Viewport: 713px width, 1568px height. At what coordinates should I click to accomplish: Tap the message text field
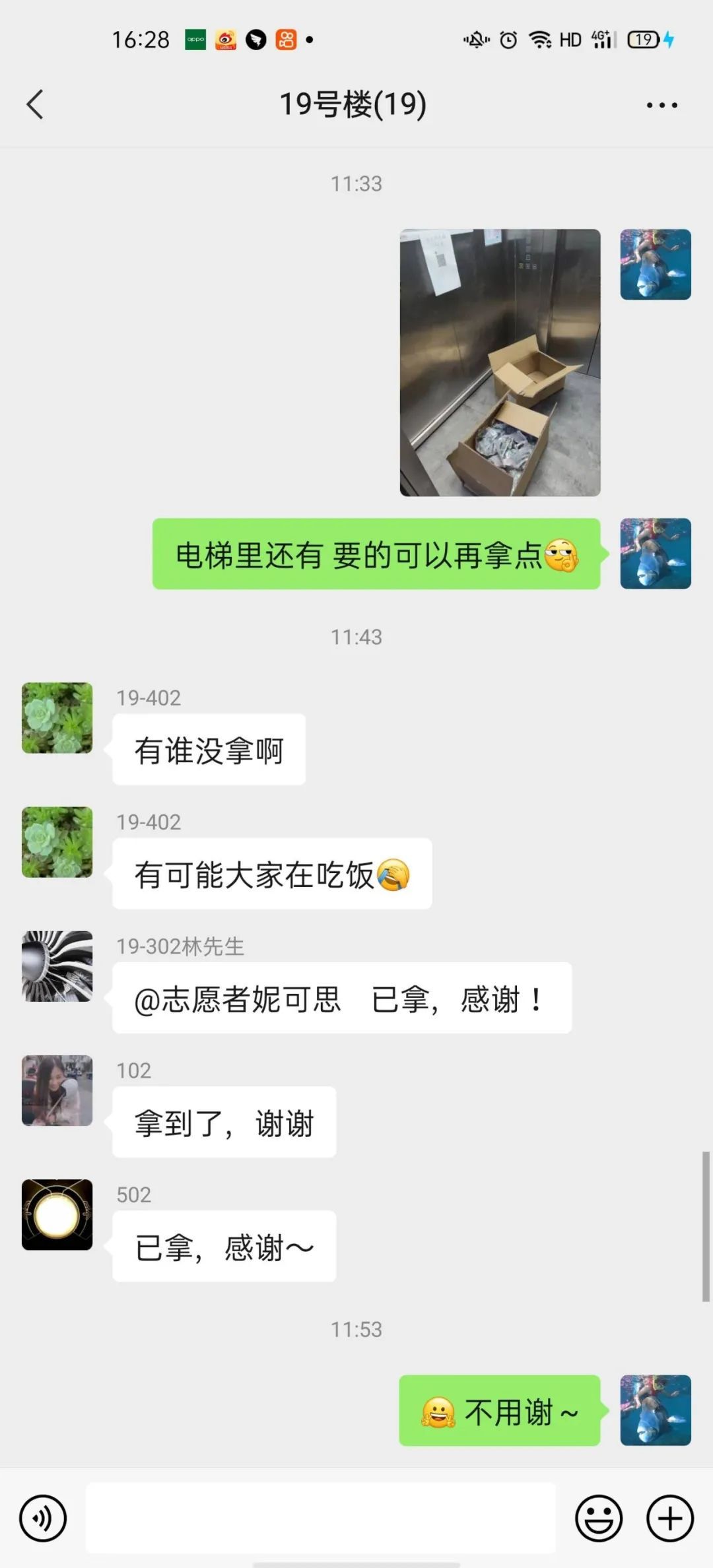pos(321,1518)
